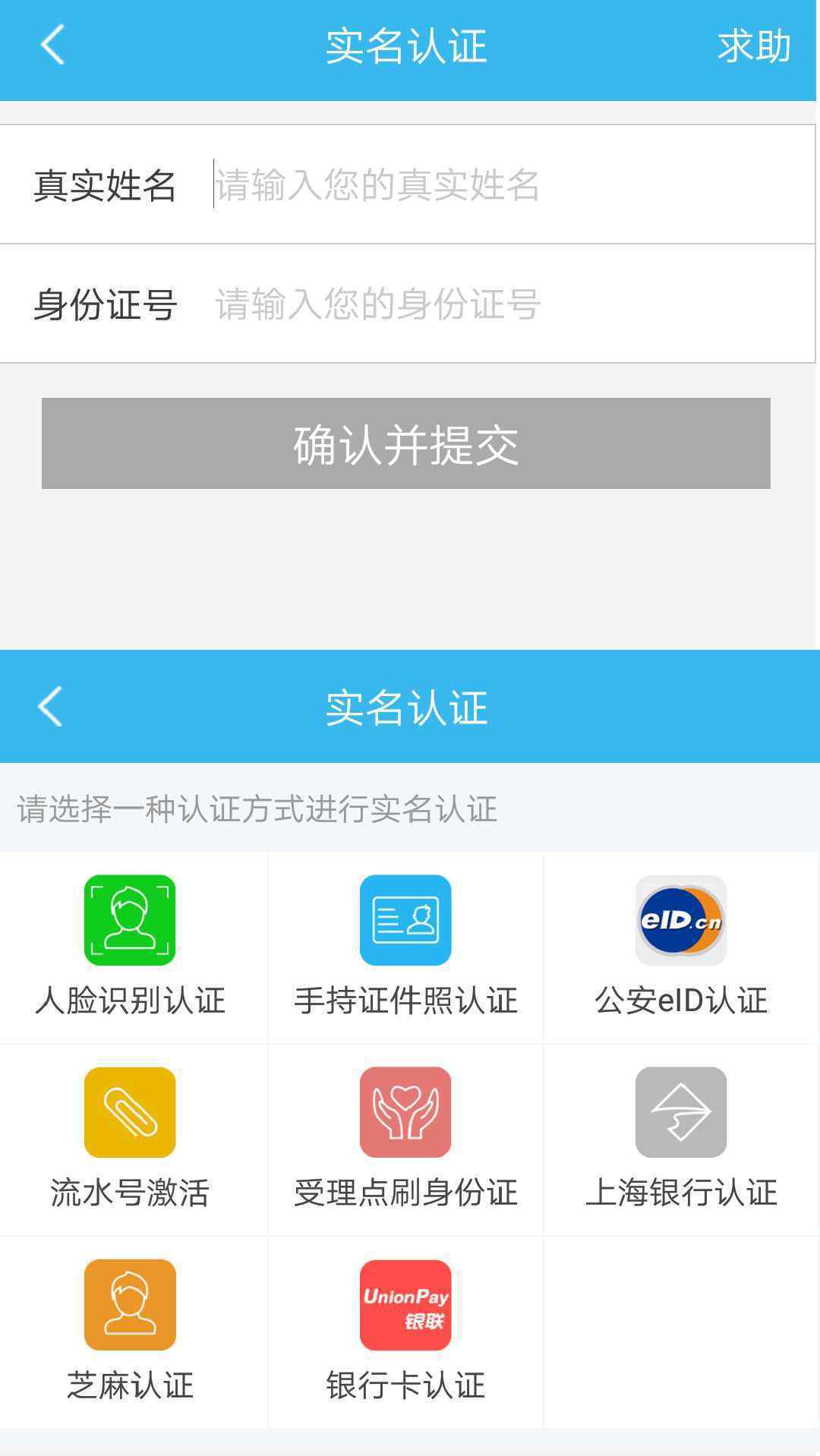Open 上海银行认证 verification
820x1456 pixels.
(681, 1139)
